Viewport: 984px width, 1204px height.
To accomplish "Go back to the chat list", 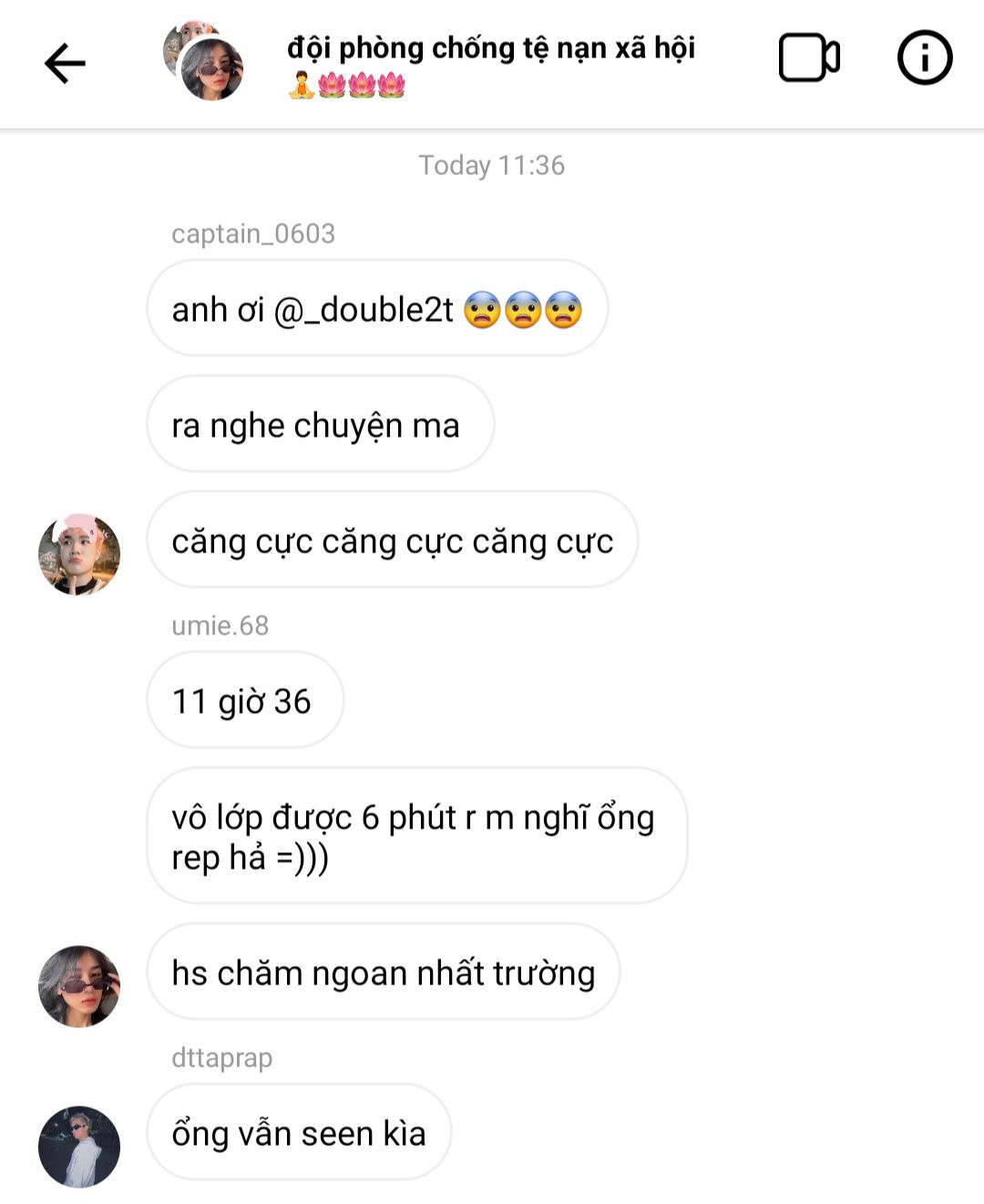I will coord(65,63).
